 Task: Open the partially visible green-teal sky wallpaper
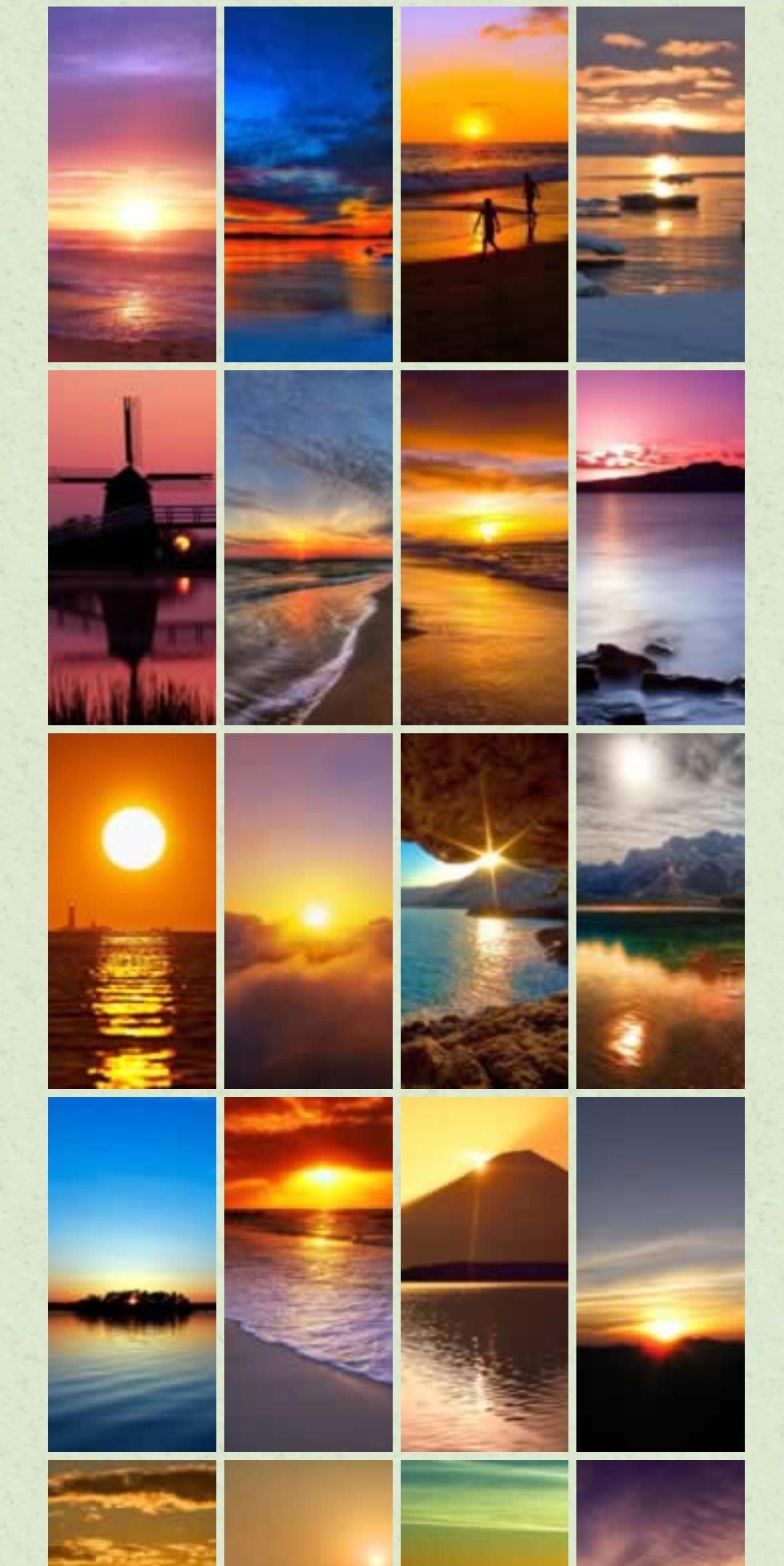(x=484, y=1513)
